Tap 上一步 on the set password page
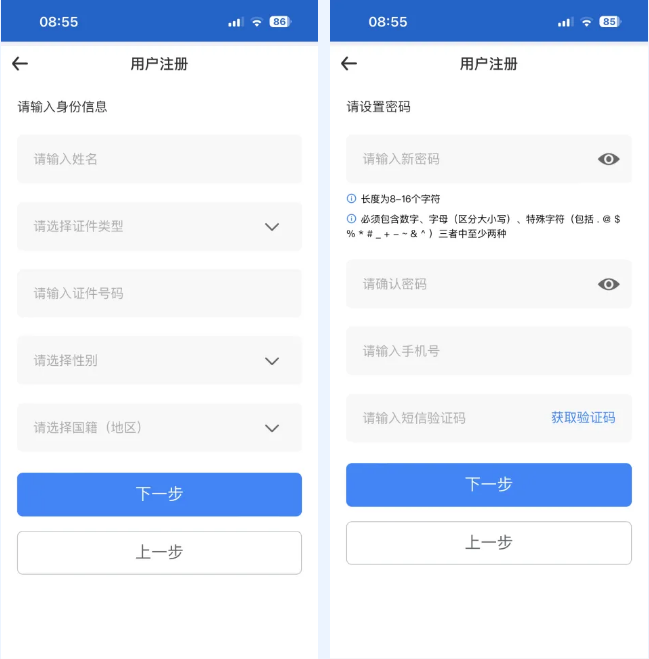 pos(488,542)
